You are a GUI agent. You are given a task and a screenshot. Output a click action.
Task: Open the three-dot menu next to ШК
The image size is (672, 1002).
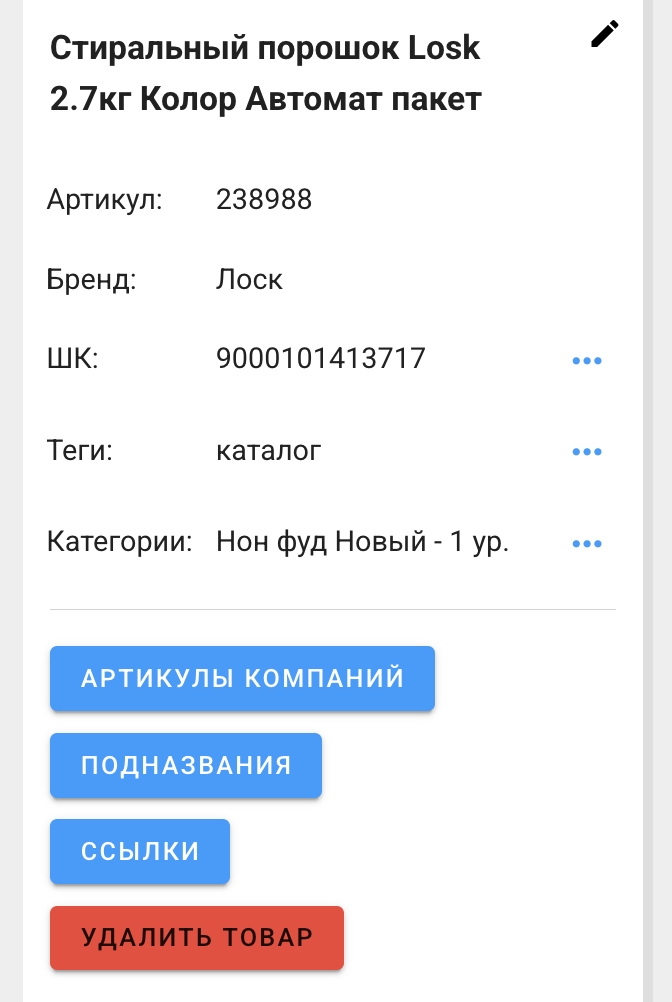coord(587,360)
